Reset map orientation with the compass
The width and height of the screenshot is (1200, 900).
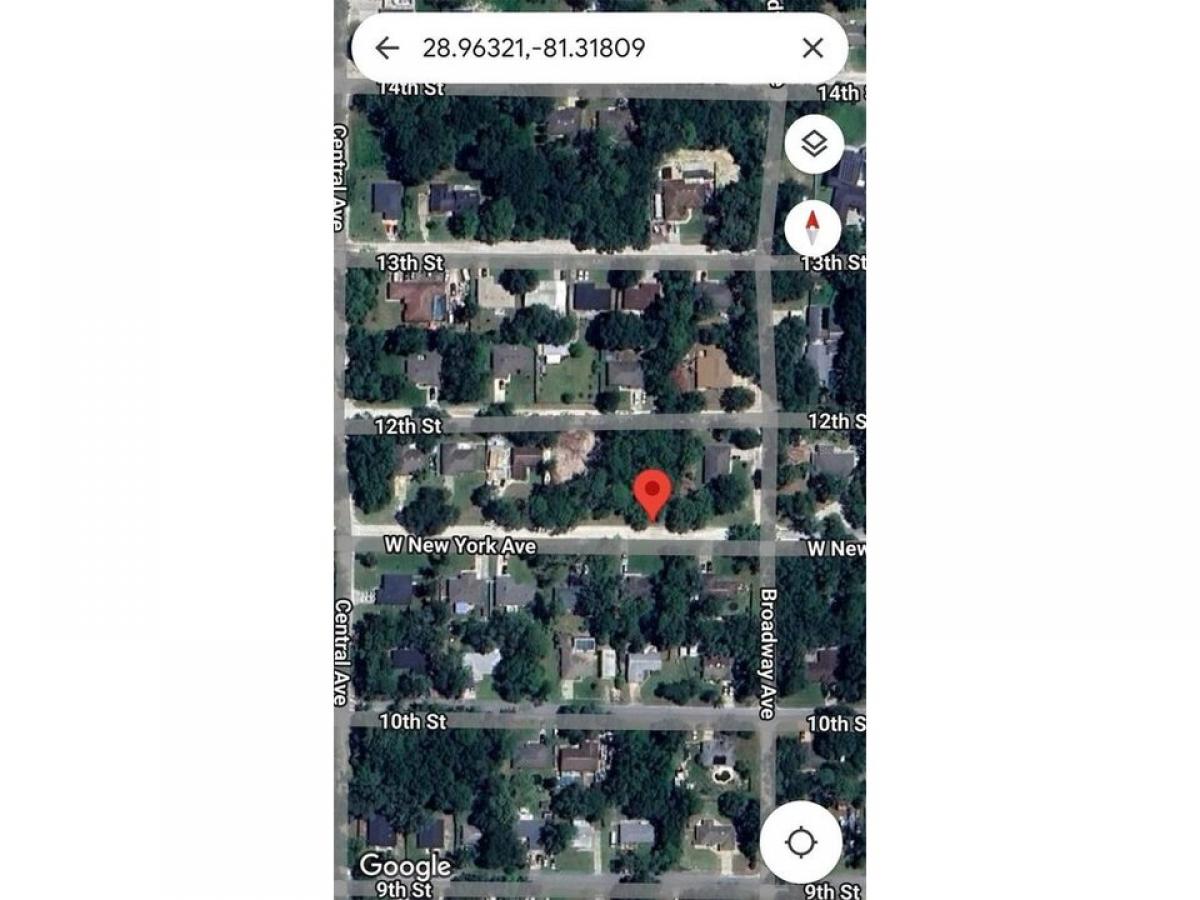[814, 229]
